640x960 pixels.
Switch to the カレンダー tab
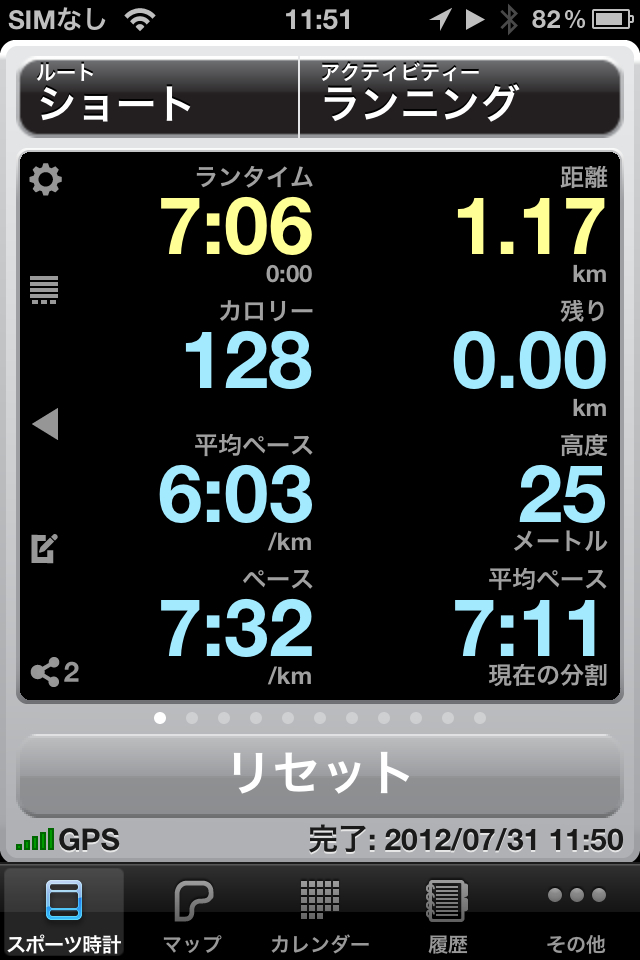coord(320,914)
